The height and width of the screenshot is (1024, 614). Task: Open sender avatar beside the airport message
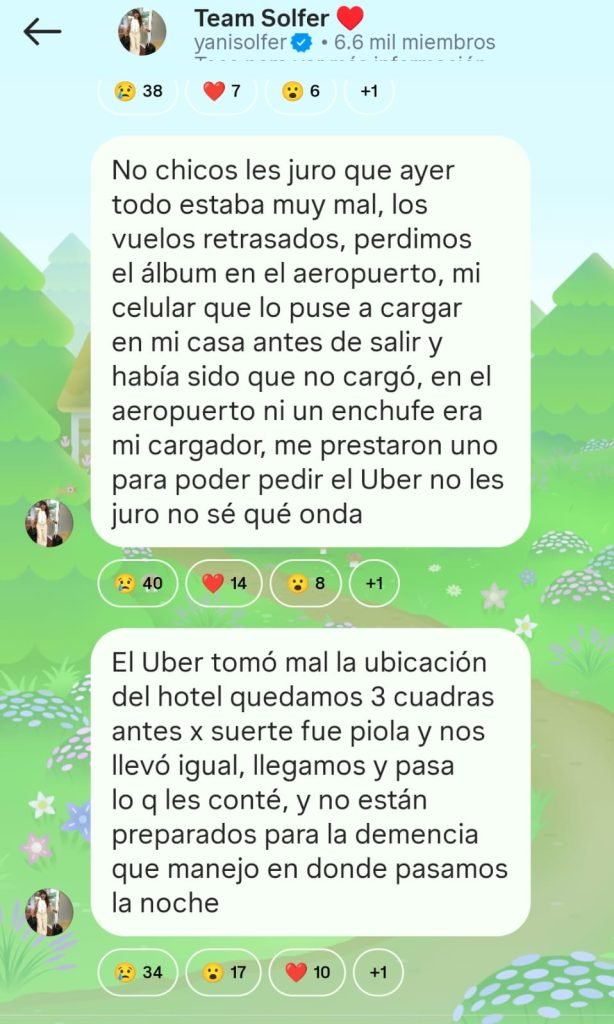point(49,523)
